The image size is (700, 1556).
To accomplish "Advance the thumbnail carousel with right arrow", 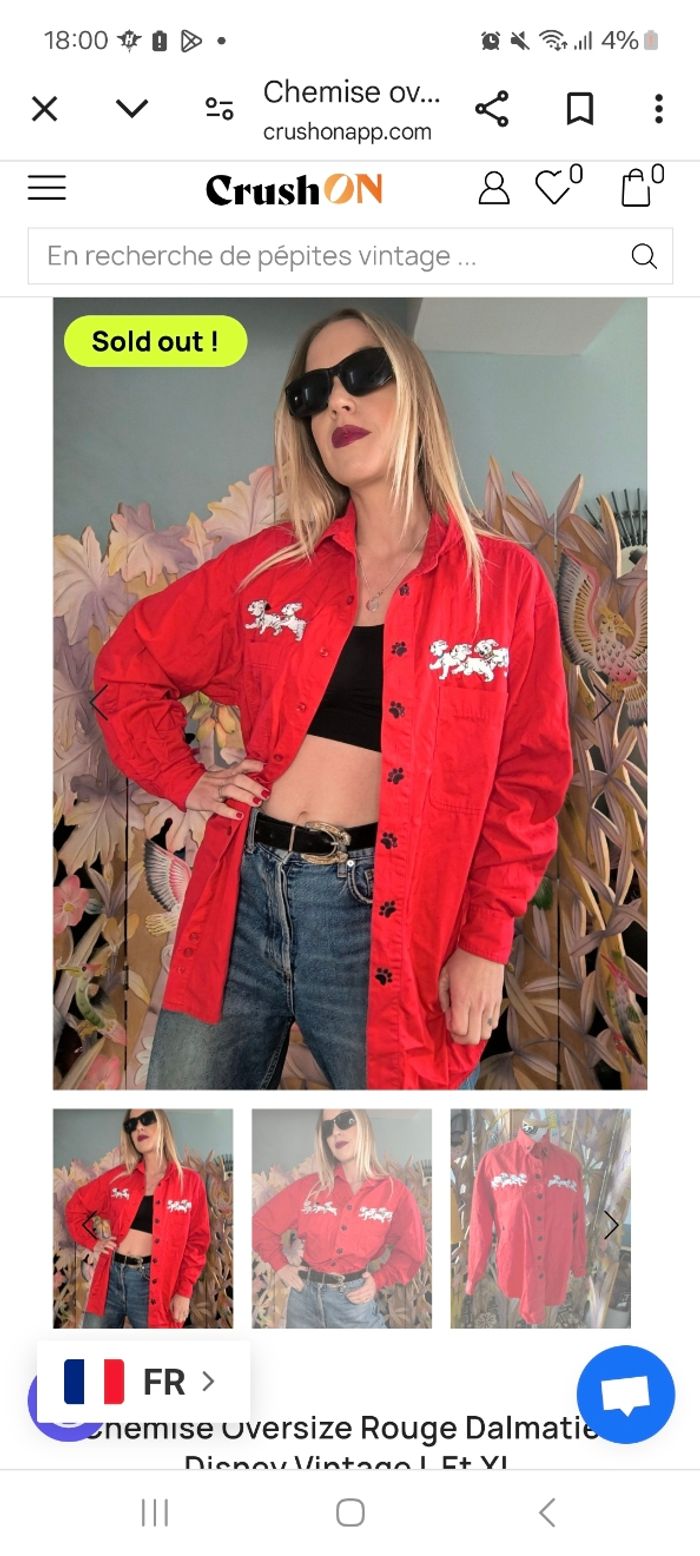I will click(x=611, y=1225).
